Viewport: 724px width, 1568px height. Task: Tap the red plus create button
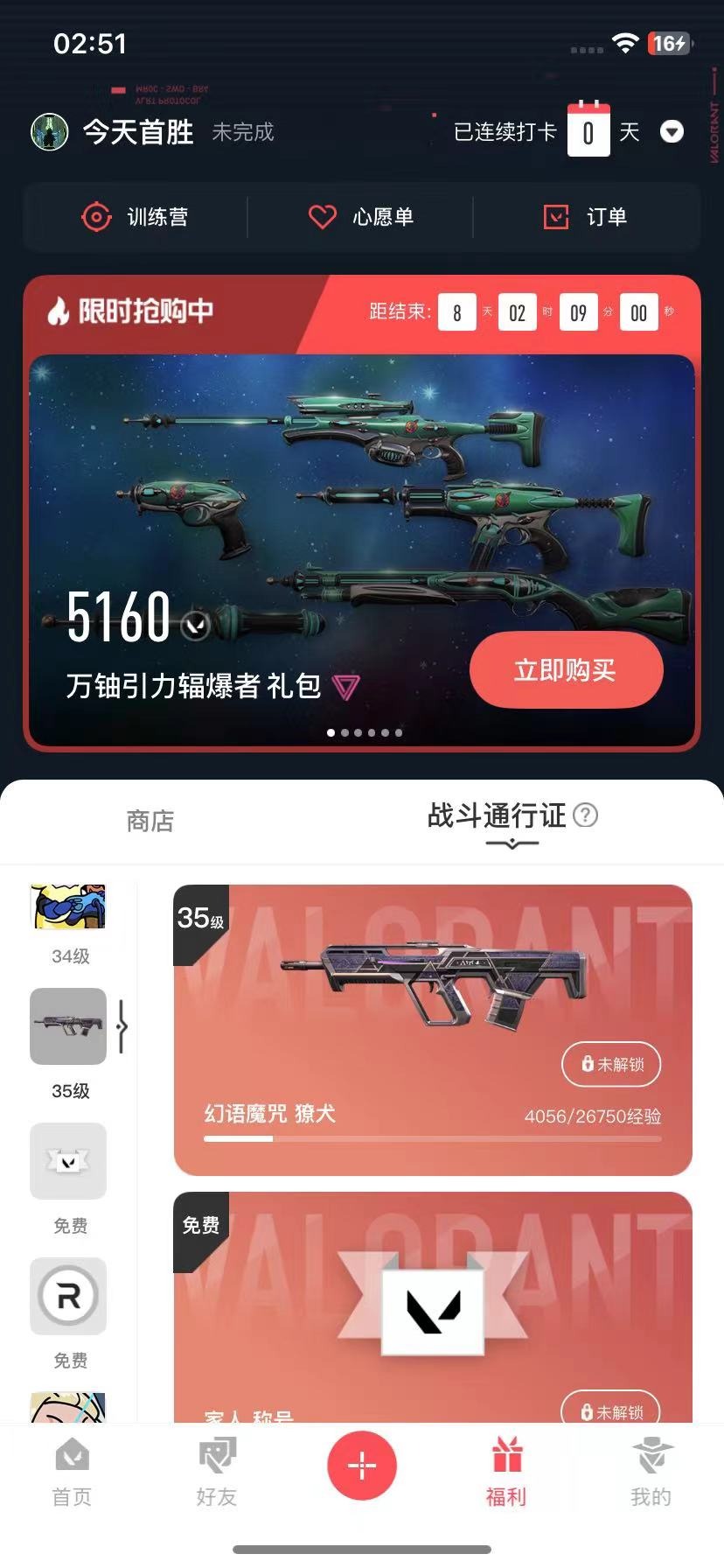pyautogui.click(x=362, y=1465)
